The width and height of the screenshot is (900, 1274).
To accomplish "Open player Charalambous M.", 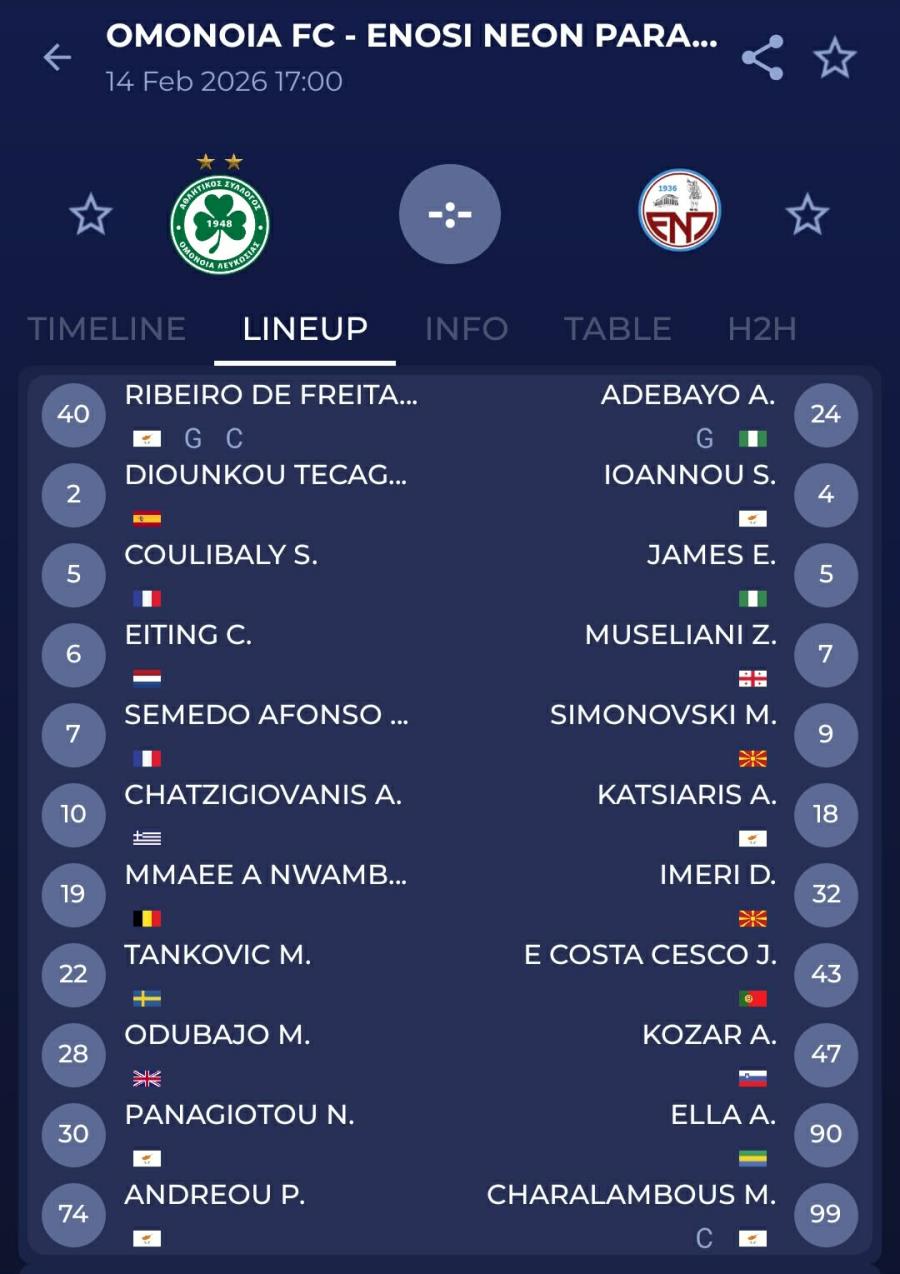I will (x=631, y=1195).
